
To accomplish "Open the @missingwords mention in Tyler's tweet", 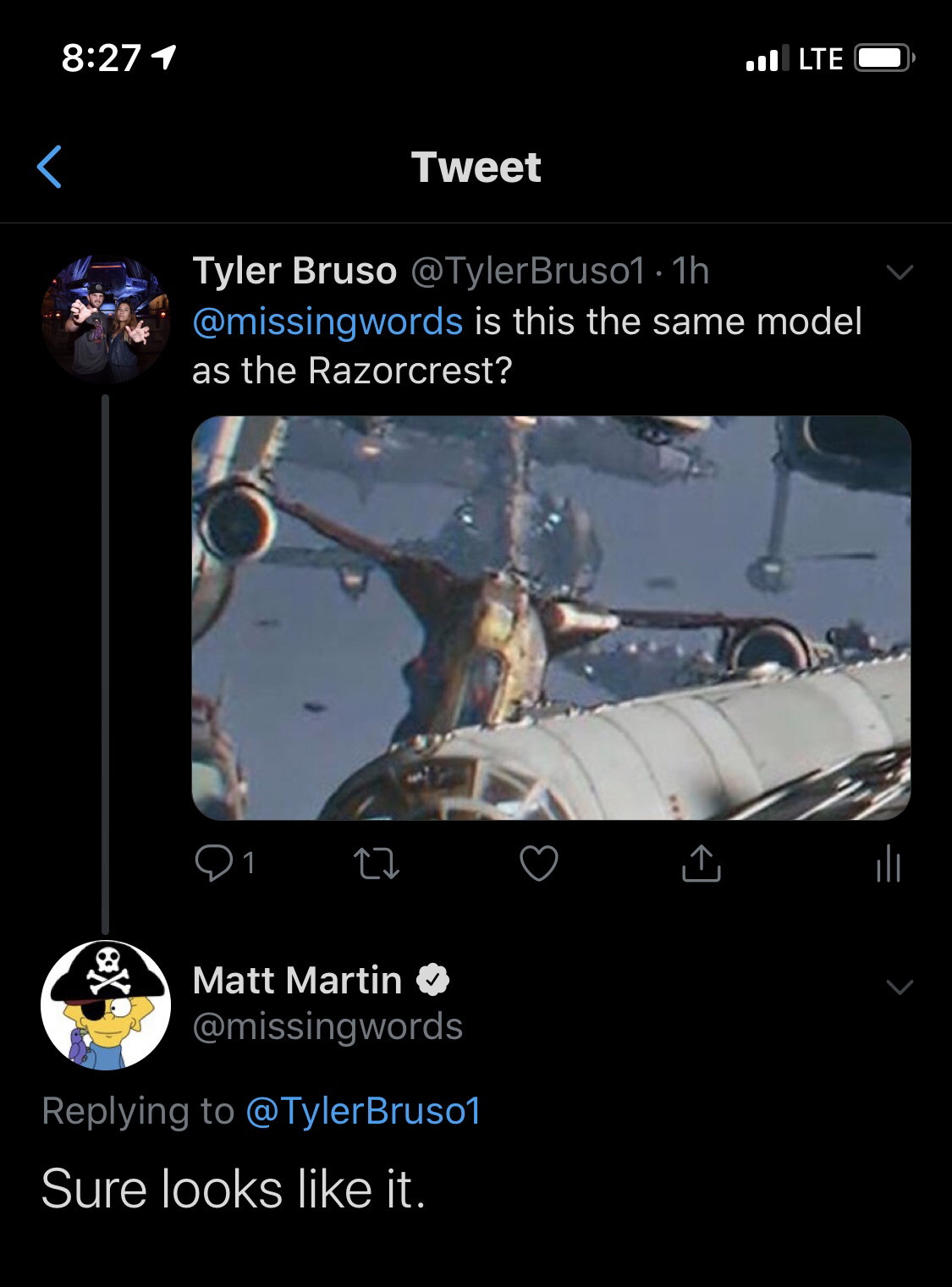I will tap(327, 322).
